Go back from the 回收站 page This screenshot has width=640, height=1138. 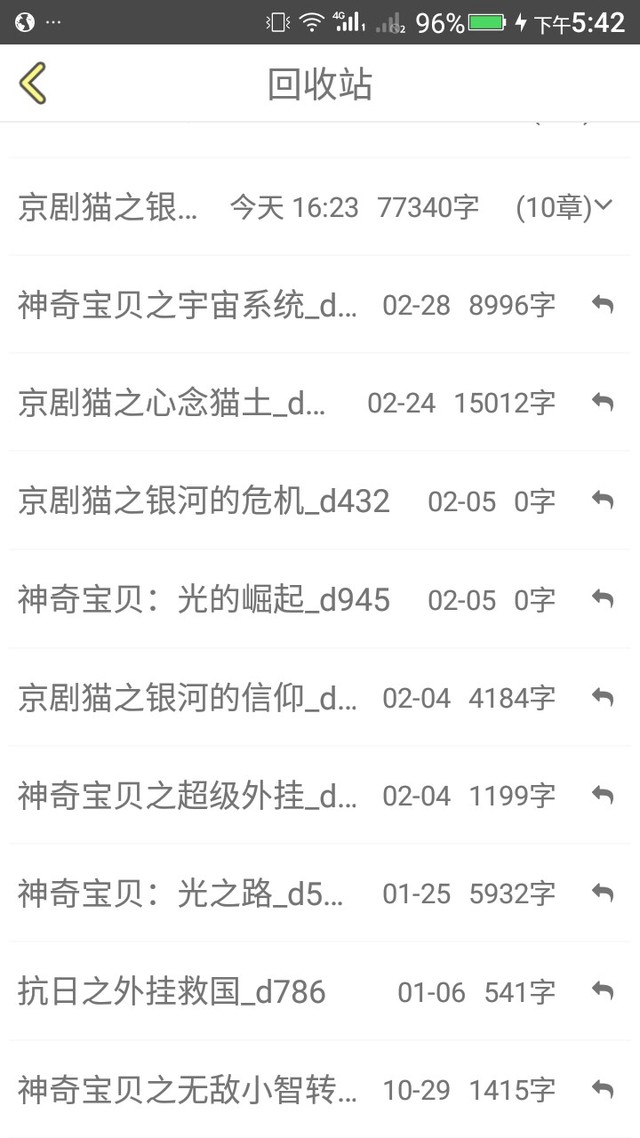point(33,83)
